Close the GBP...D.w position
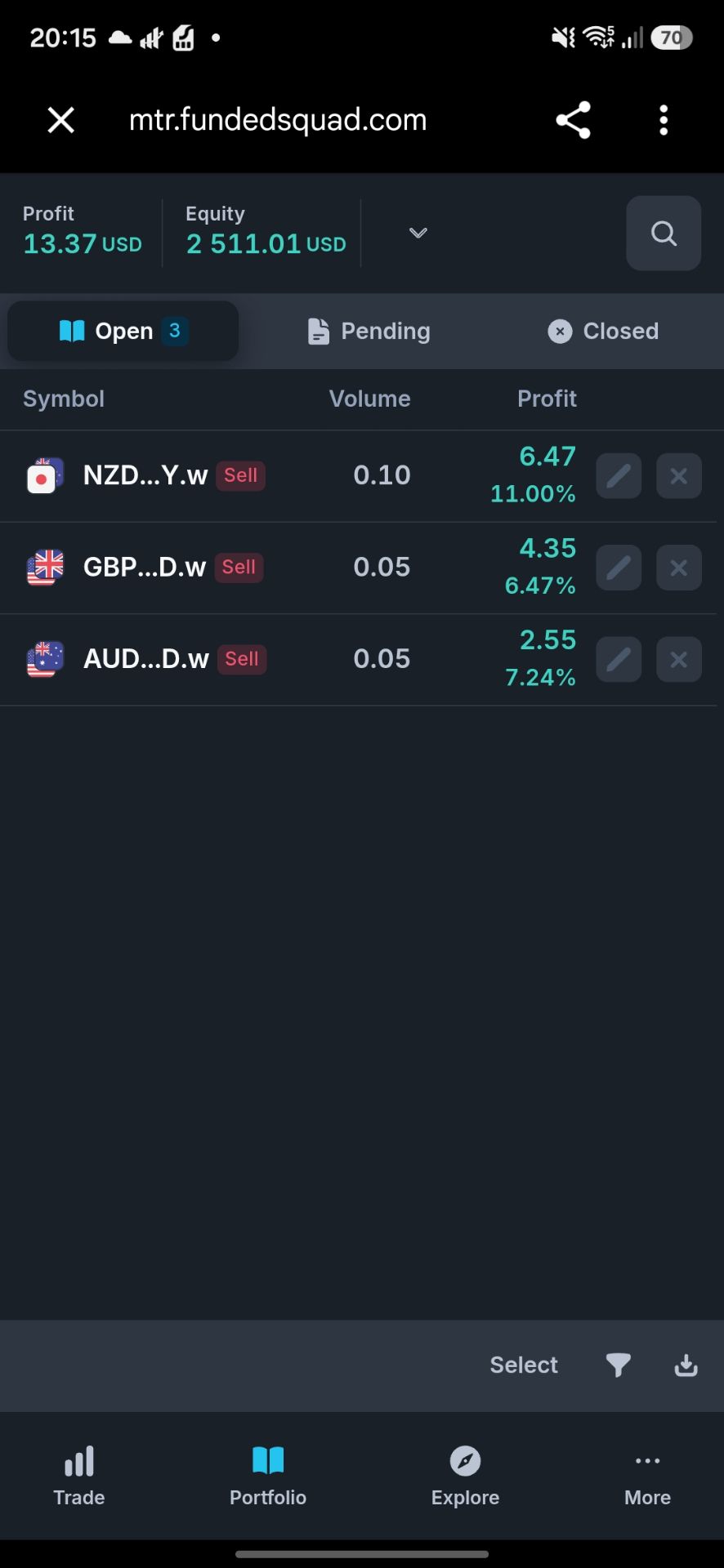 (x=679, y=568)
